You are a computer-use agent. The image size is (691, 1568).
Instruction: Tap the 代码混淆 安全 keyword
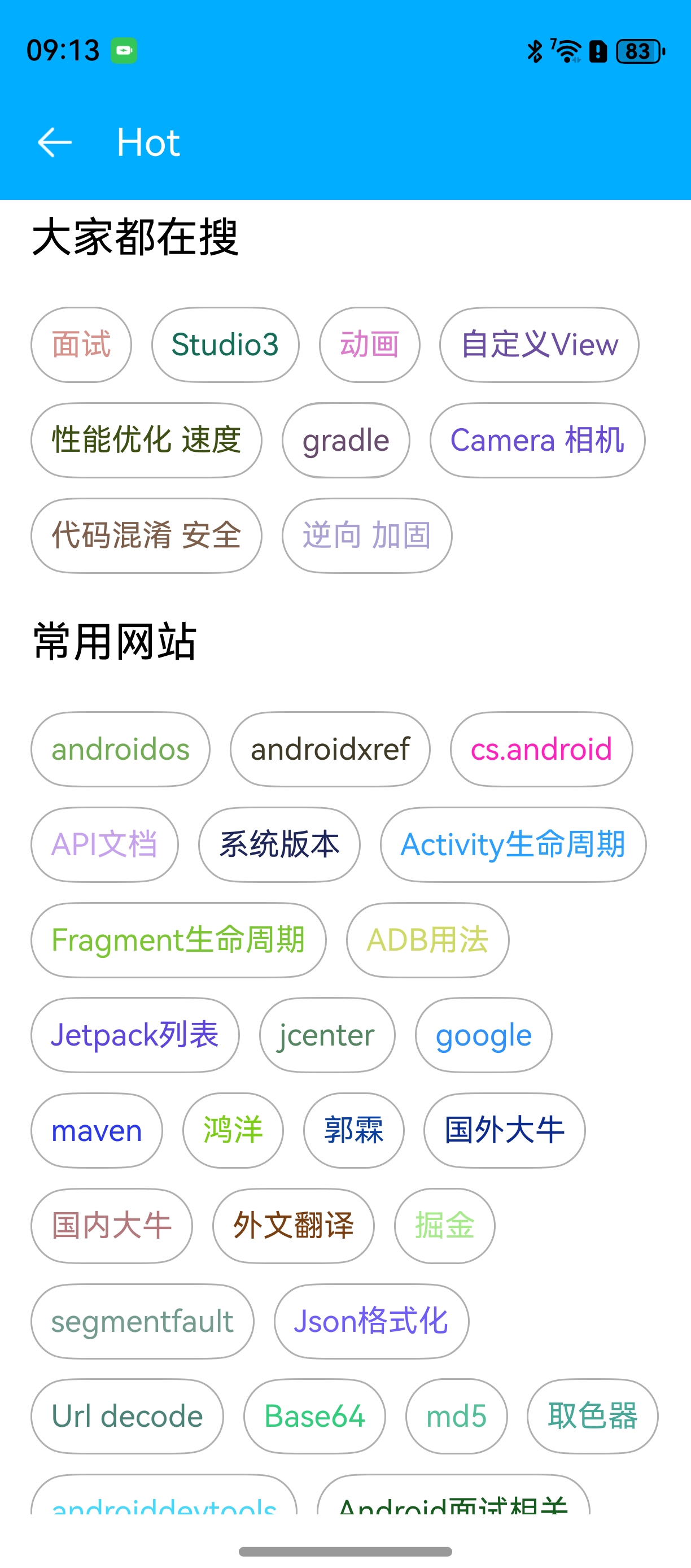click(x=146, y=535)
